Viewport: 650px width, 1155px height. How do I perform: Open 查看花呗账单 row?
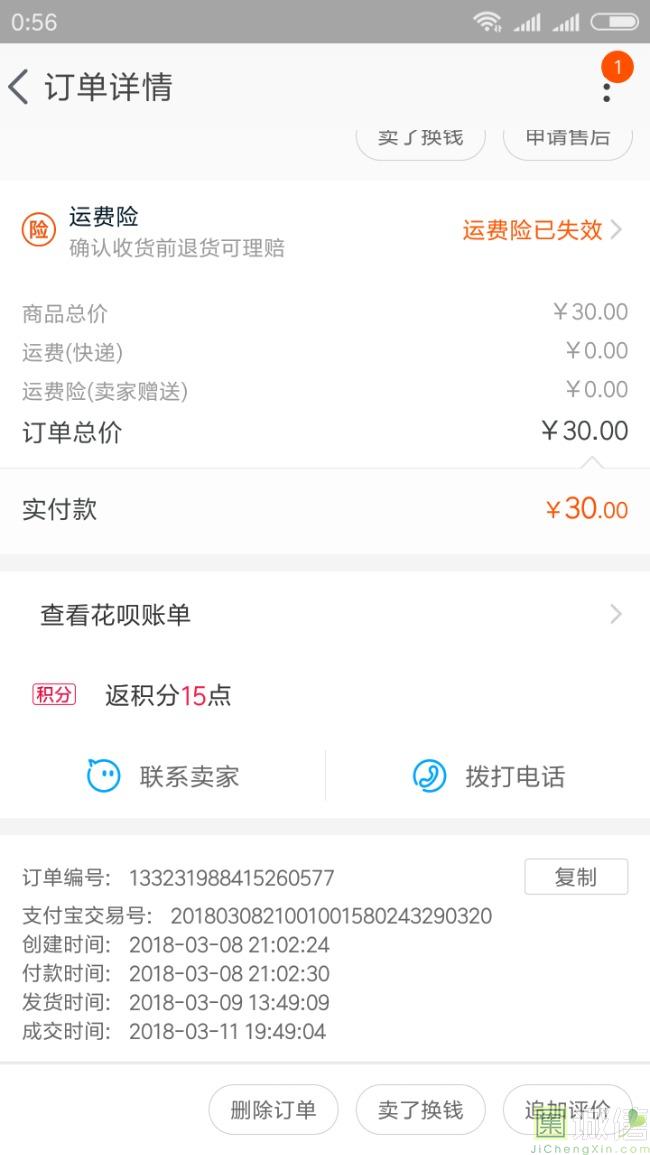pyautogui.click(x=325, y=614)
